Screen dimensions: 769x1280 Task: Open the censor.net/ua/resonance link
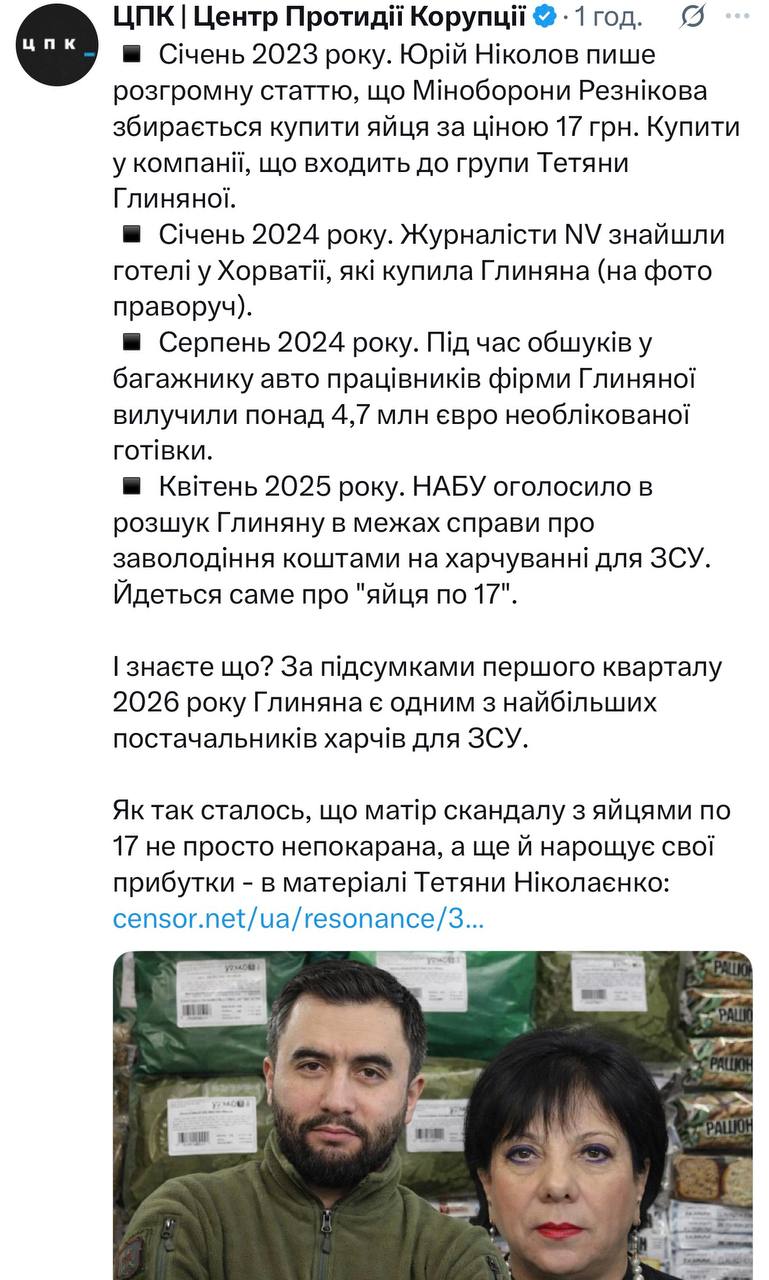[298, 918]
